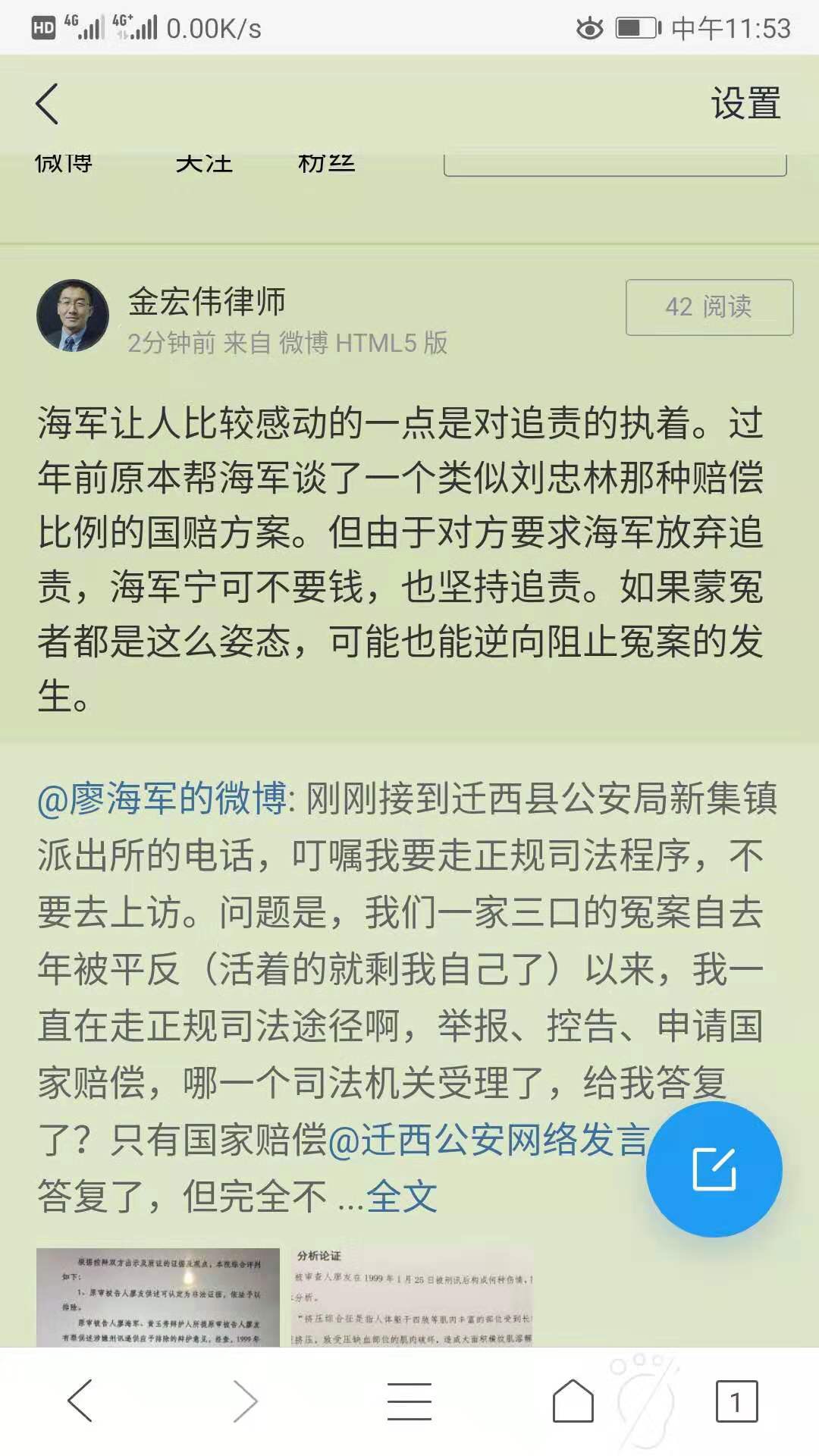Open the @迁西公安网络发言 mention link

coord(488,1140)
